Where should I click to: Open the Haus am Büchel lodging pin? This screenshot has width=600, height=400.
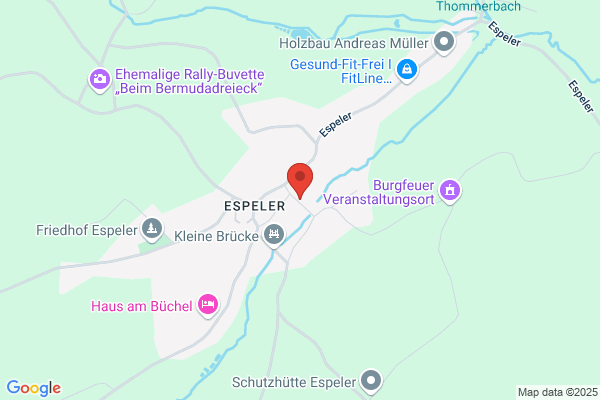(208, 305)
